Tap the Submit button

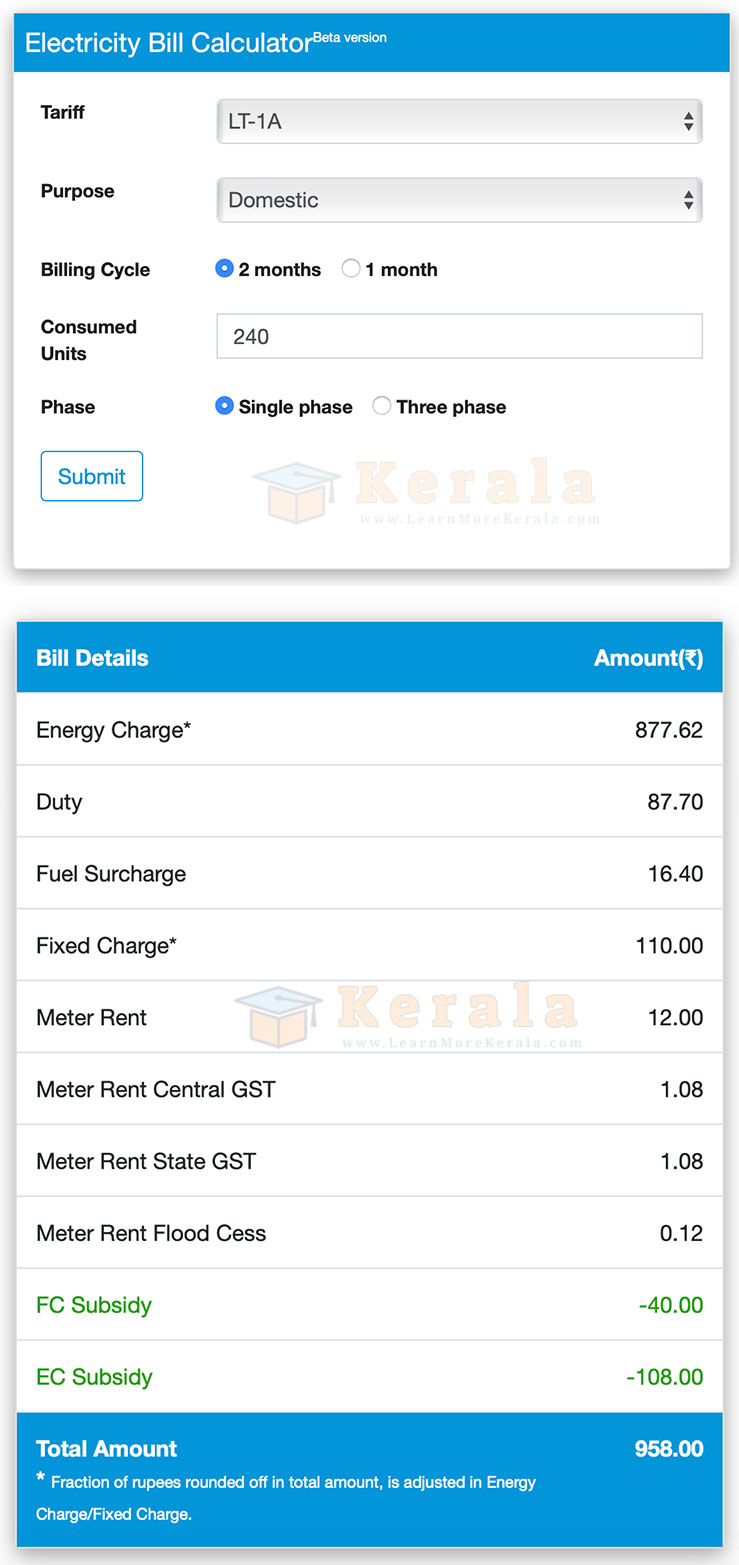point(92,476)
